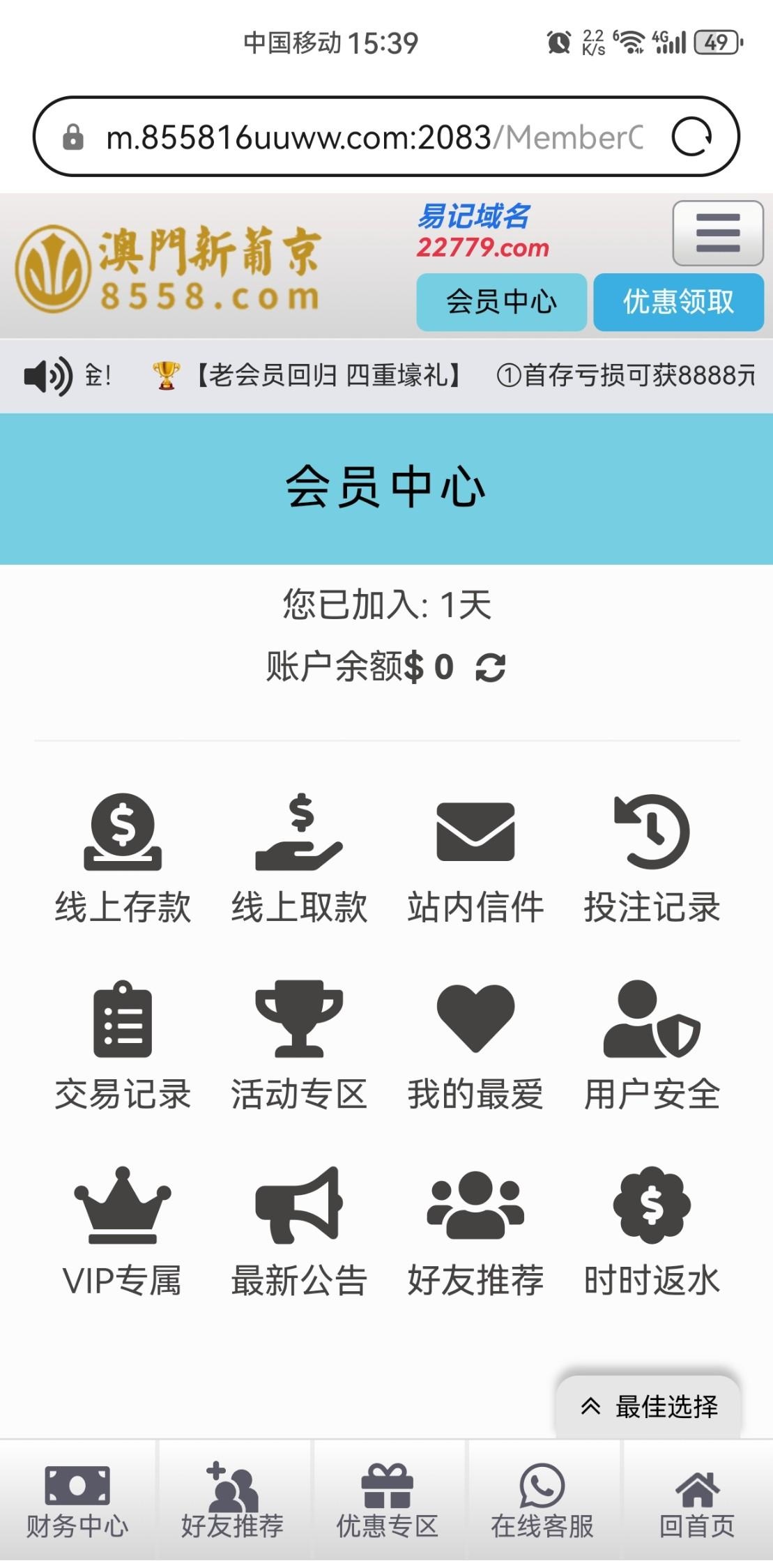
Task: Open the hamburger menu
Action: click(717, 233)
